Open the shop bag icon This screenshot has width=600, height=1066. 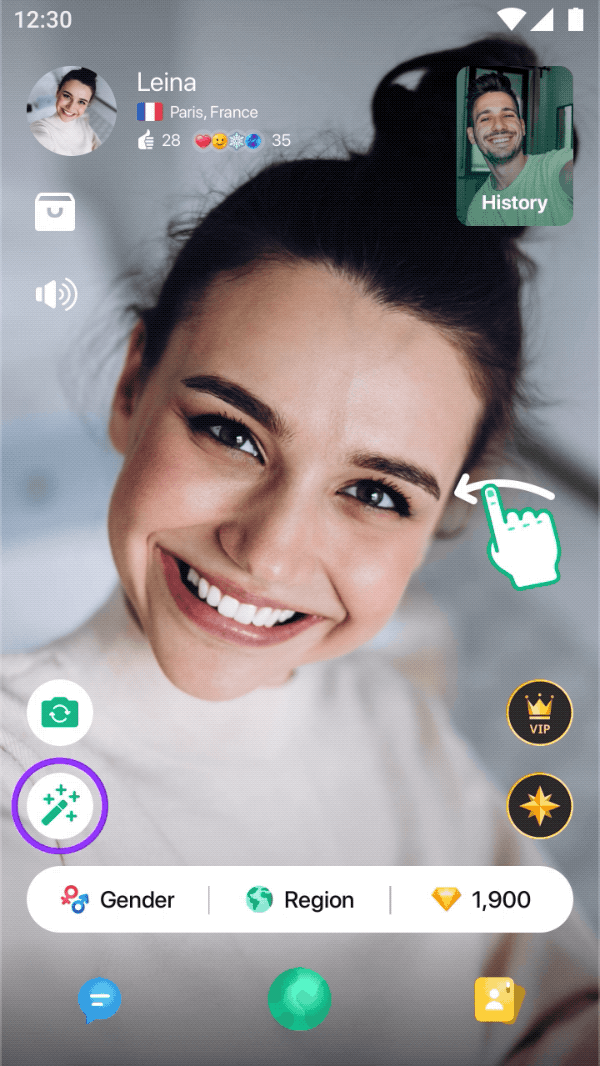55,211
